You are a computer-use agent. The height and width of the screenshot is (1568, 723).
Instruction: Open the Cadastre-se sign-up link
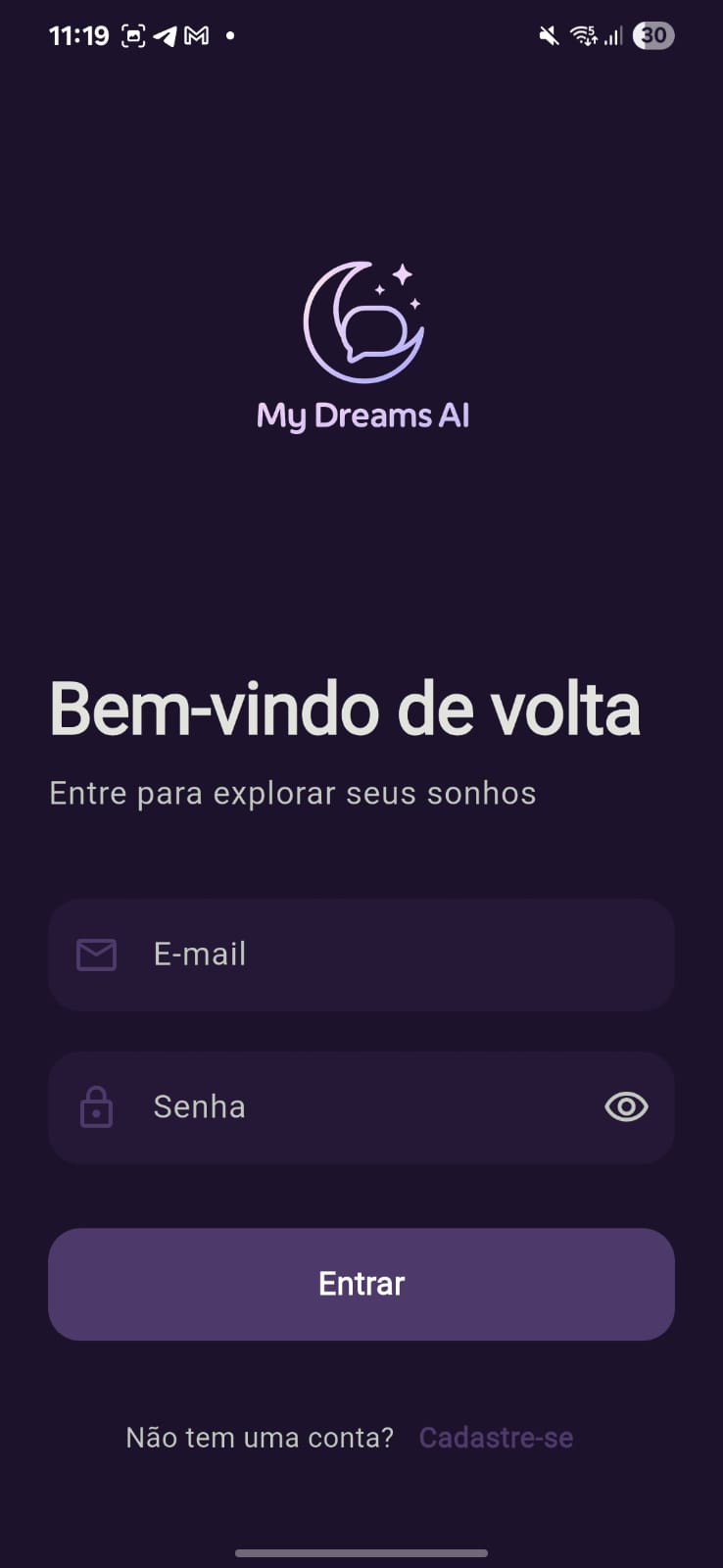point(496,1438)
